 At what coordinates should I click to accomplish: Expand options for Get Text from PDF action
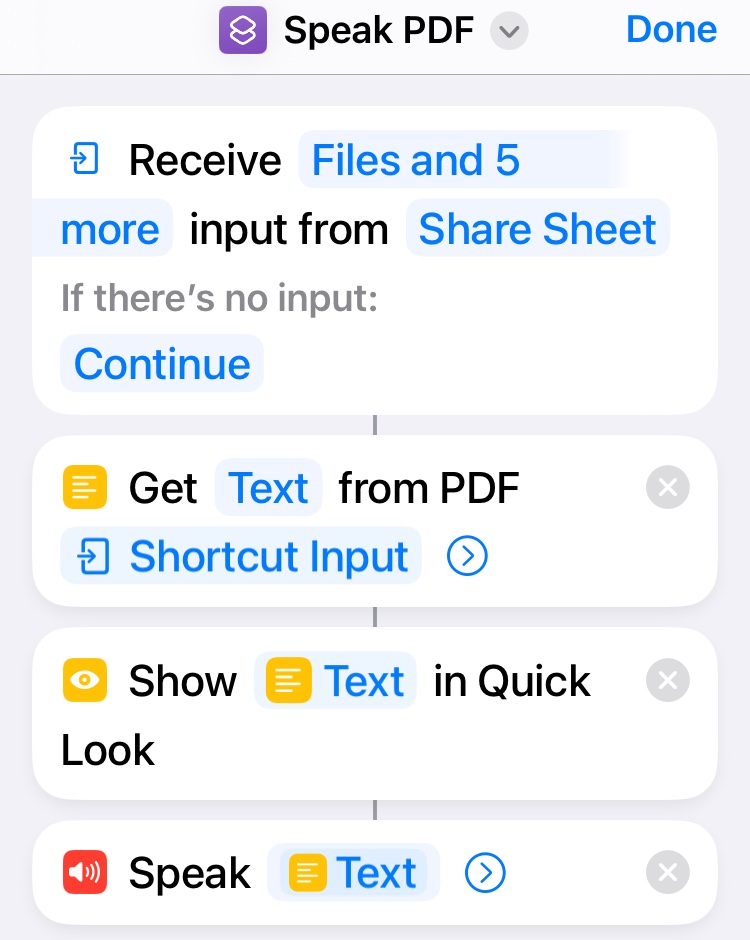pyautogui.click(x=467, y=556)
